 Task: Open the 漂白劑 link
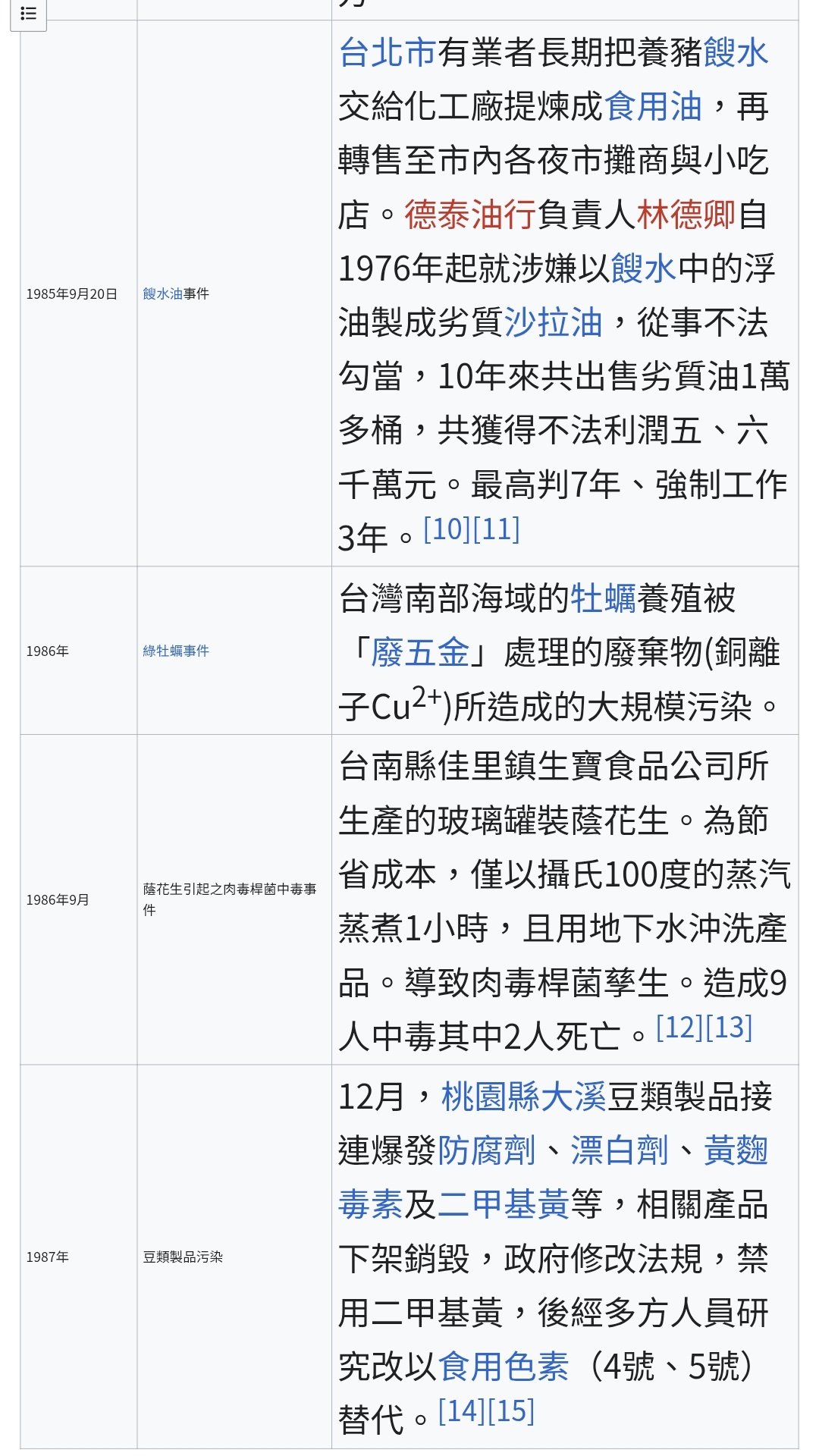point(620,1150)
